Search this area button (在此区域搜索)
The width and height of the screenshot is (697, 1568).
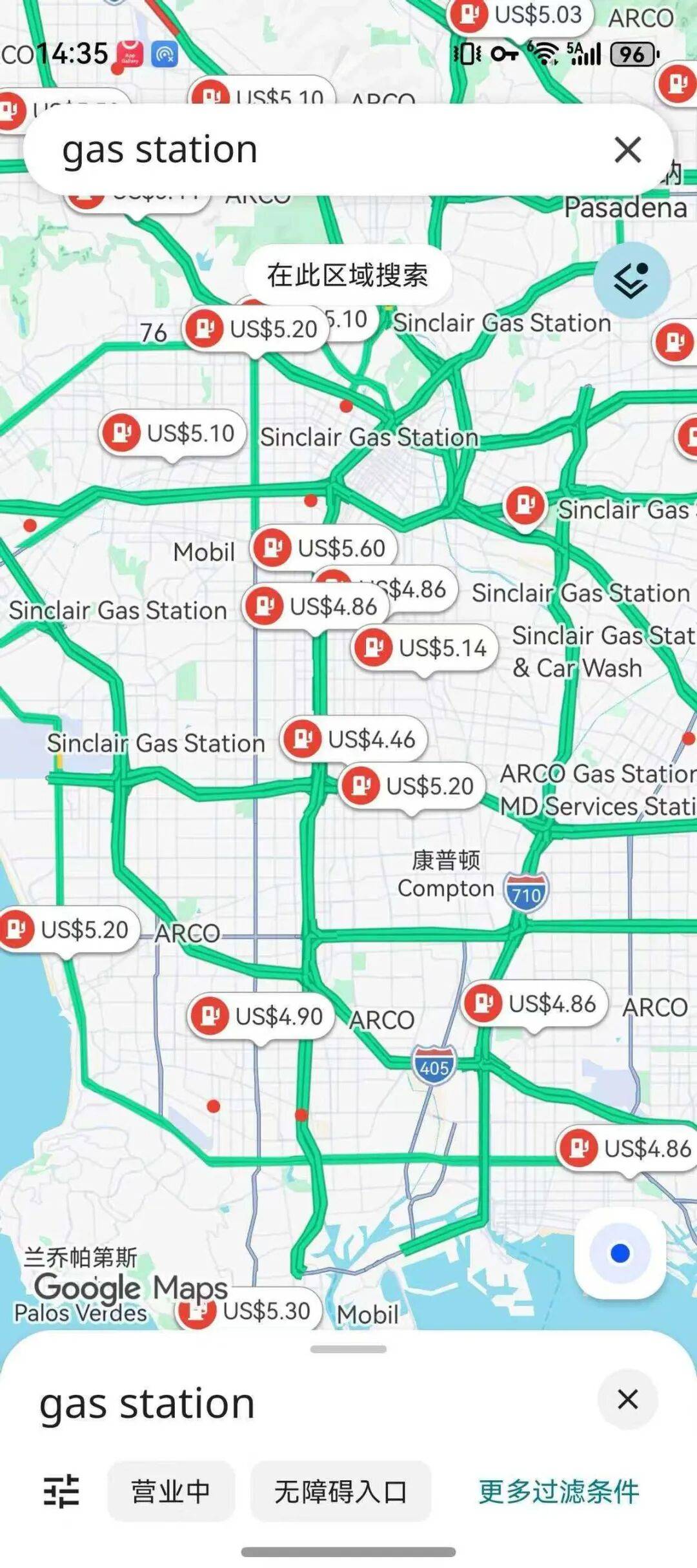[x=348, y=275]
